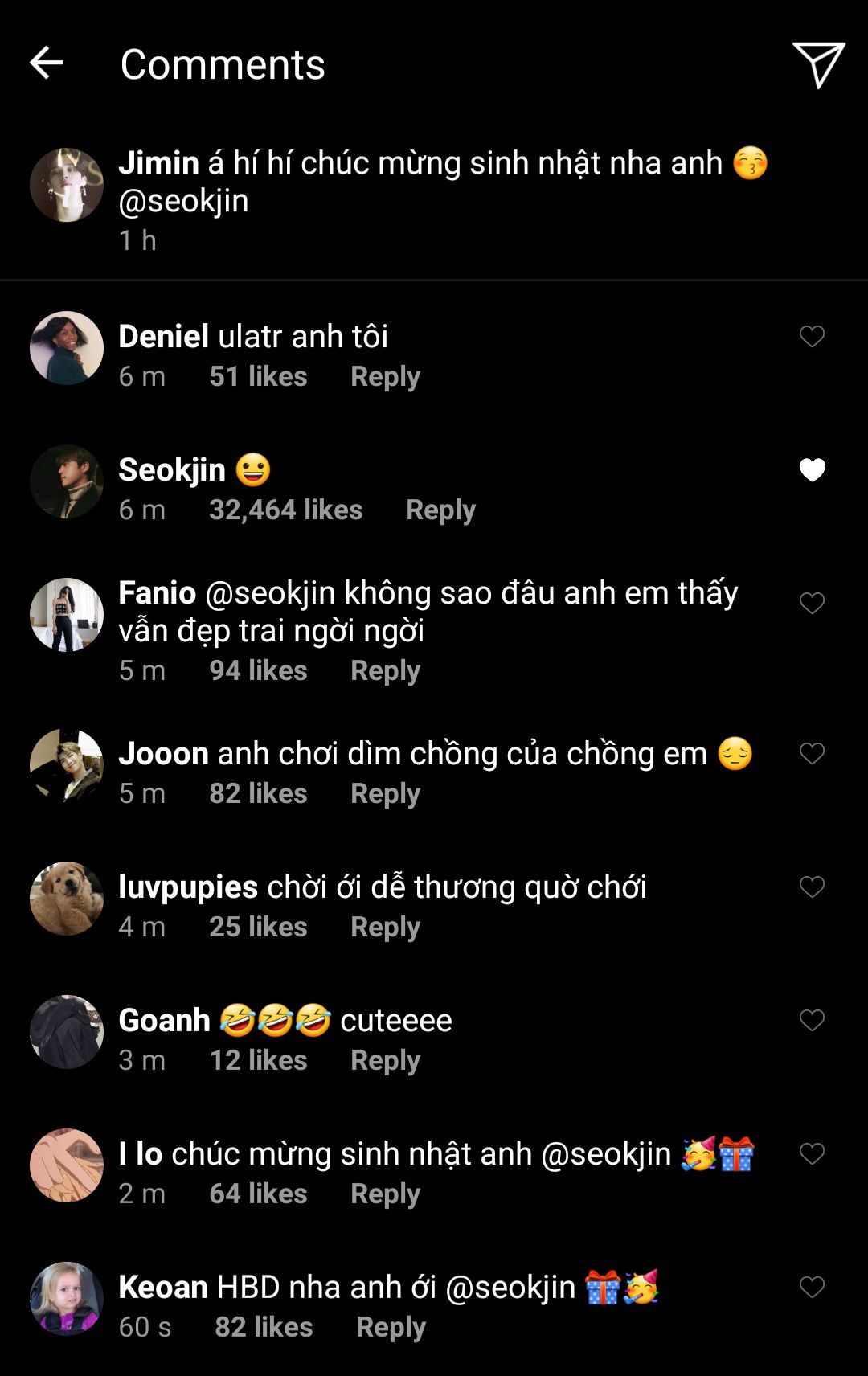Go back from Comments

coord(47,63)
